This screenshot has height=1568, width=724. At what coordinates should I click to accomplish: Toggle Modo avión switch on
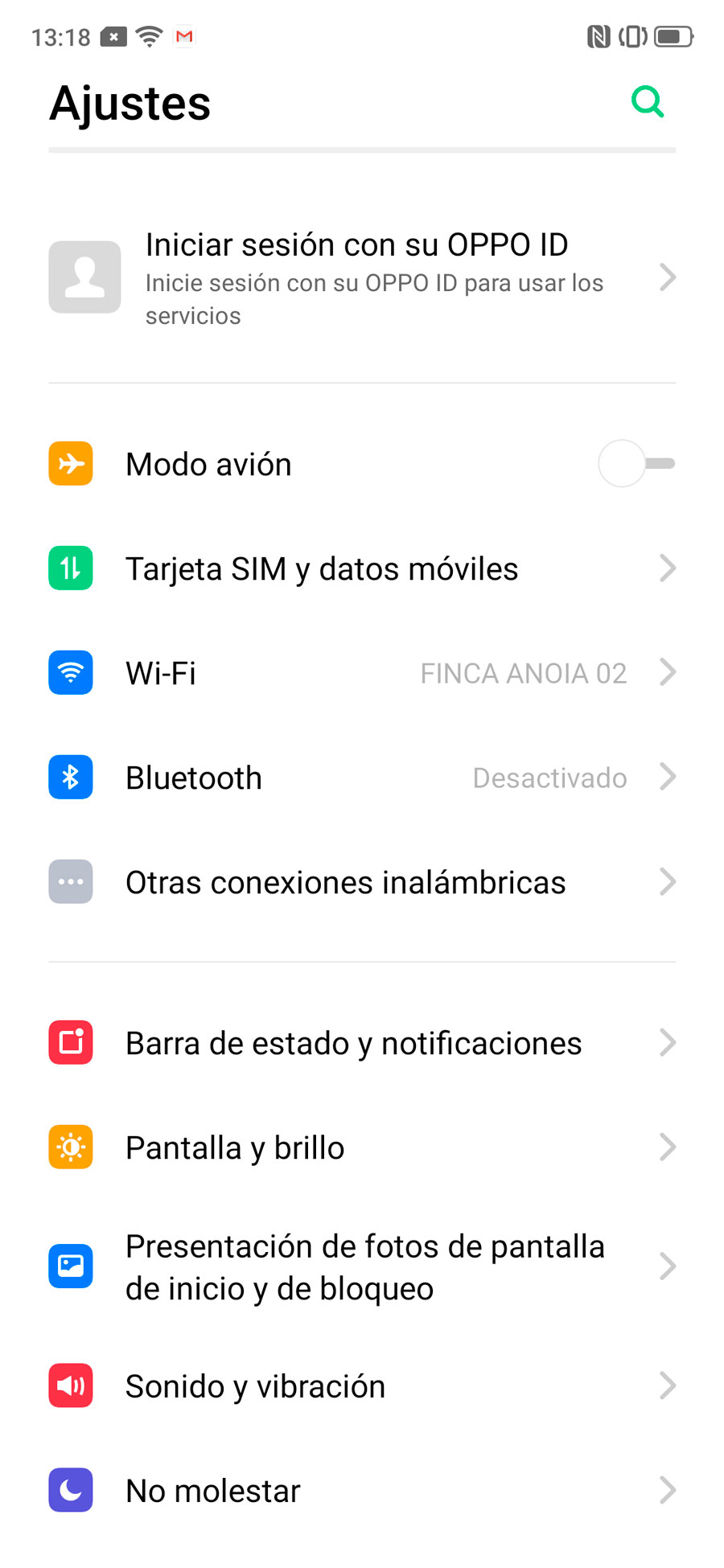tap(636, 464)
